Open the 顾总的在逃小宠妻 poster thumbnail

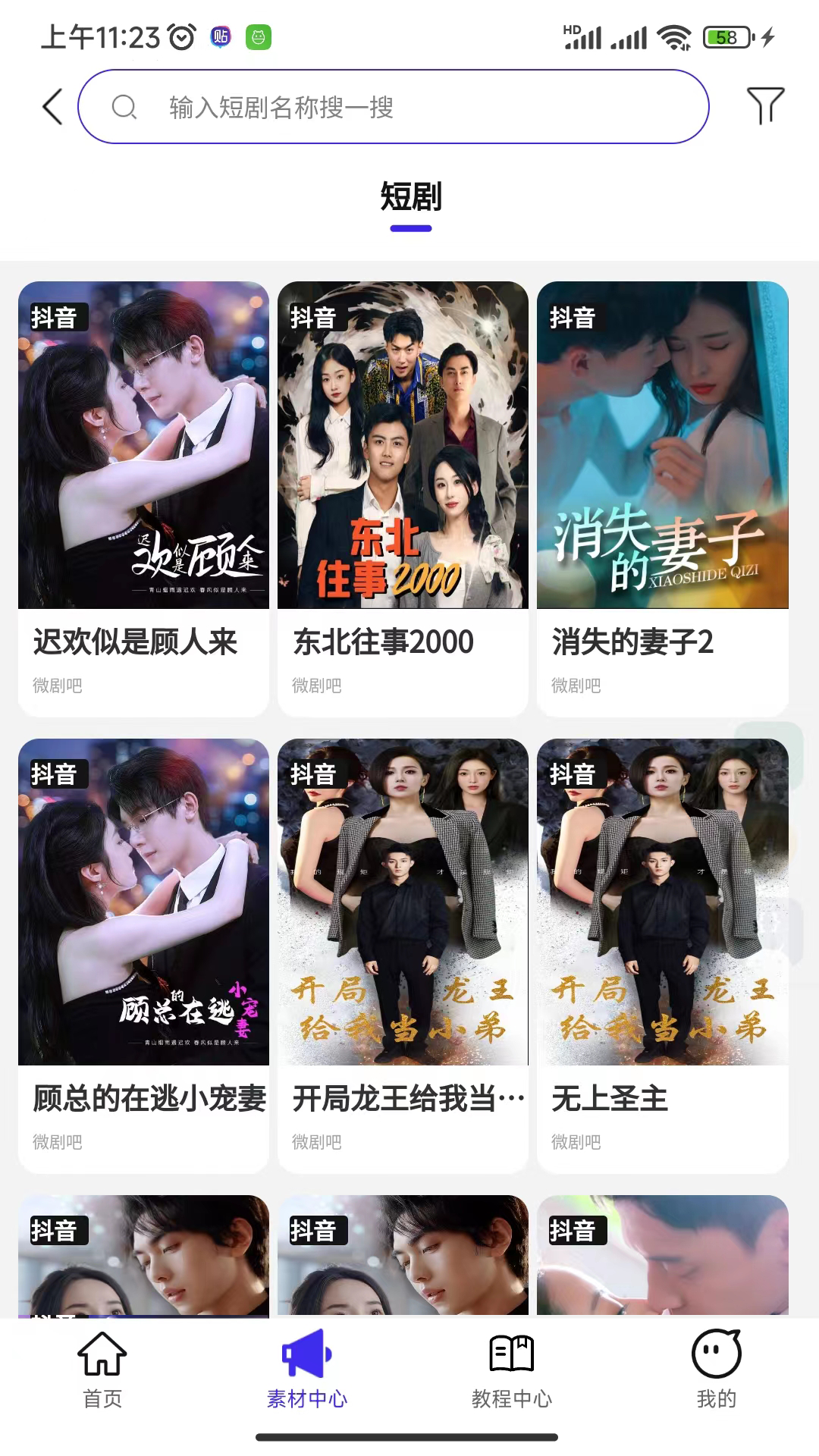144,902
